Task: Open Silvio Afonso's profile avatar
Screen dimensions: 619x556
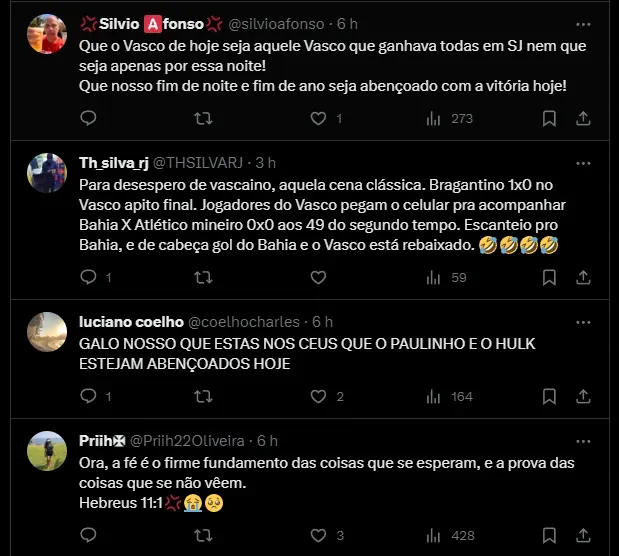Action: point(47,35)
